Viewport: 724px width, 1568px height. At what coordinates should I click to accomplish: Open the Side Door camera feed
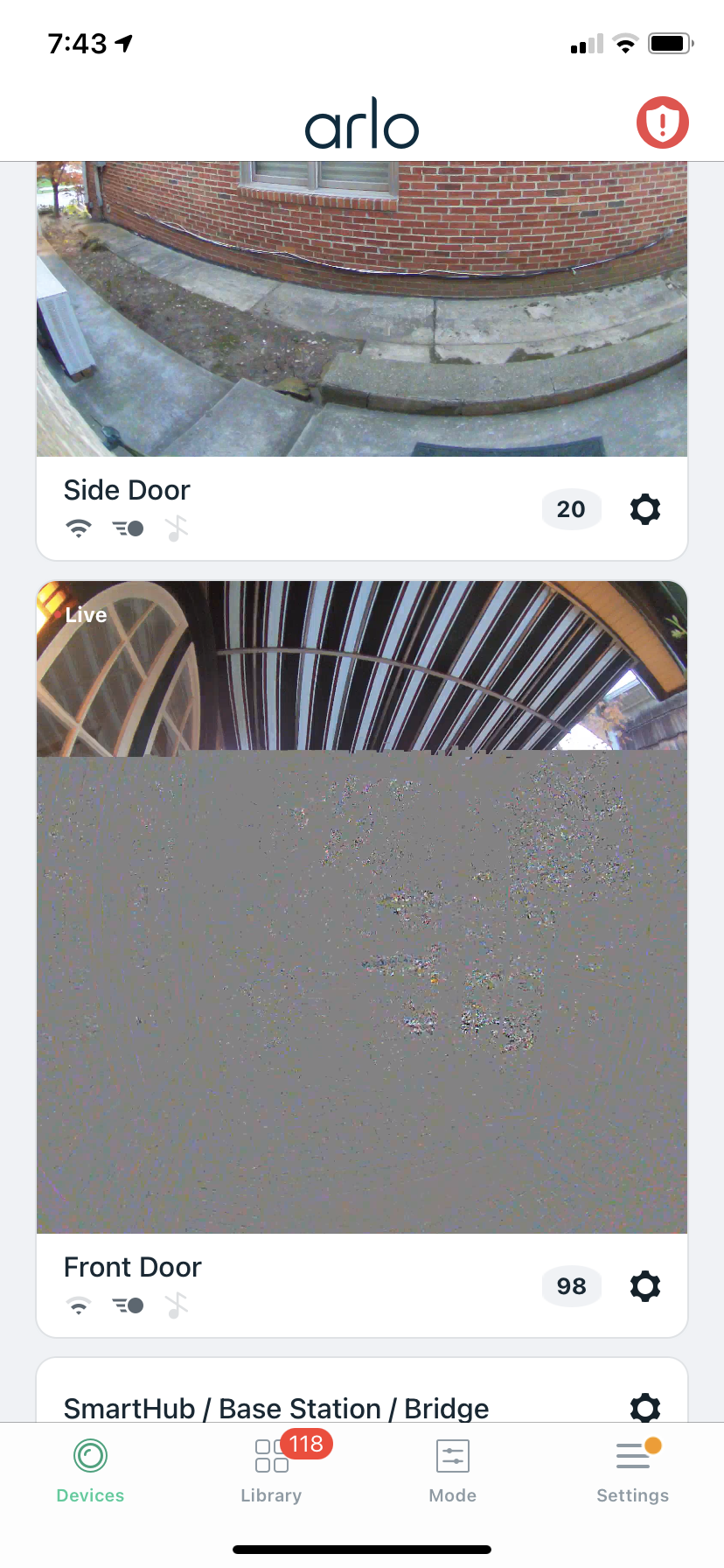tap(362, 309)
